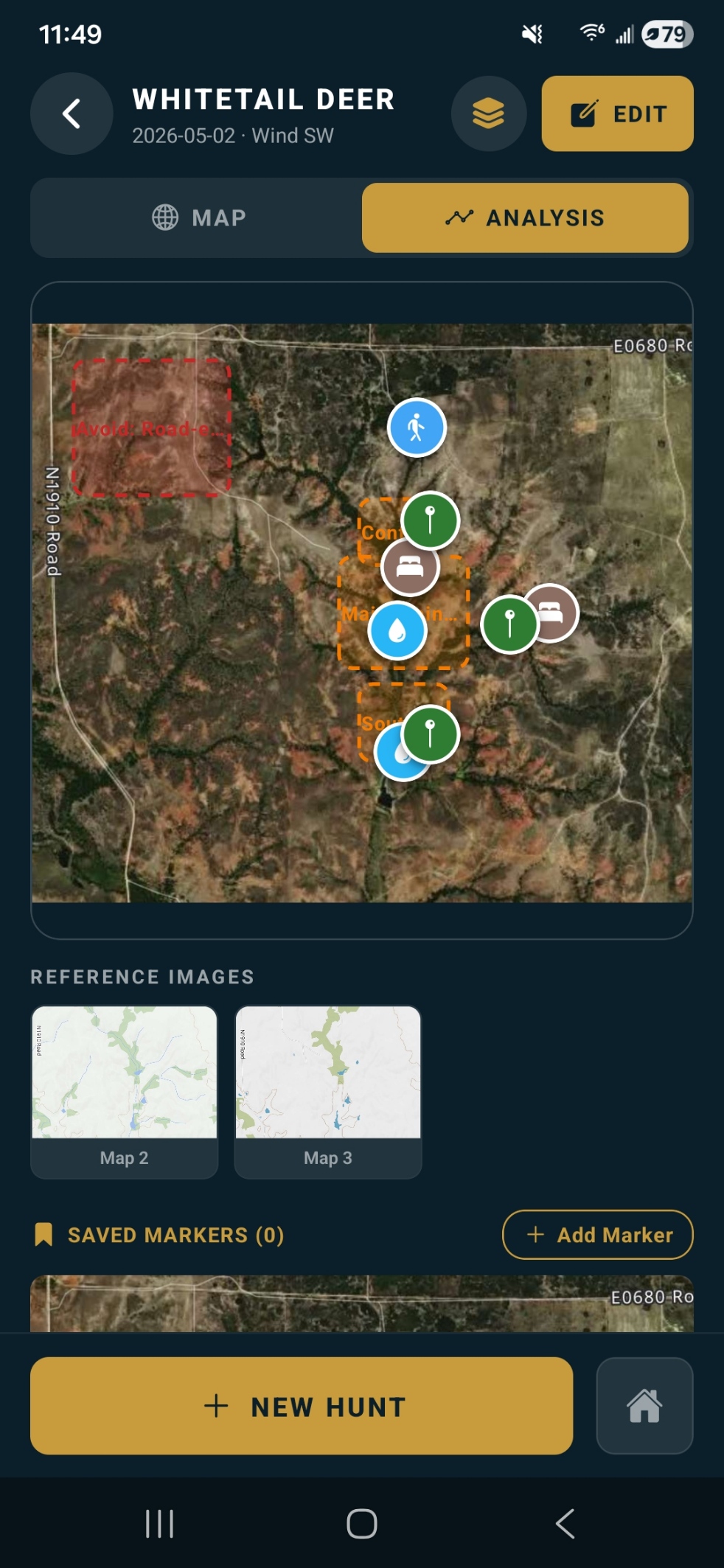Select the green pin beside the eastern bed marker
This screenshot has width=724, height=1568.
pos(509,621)
